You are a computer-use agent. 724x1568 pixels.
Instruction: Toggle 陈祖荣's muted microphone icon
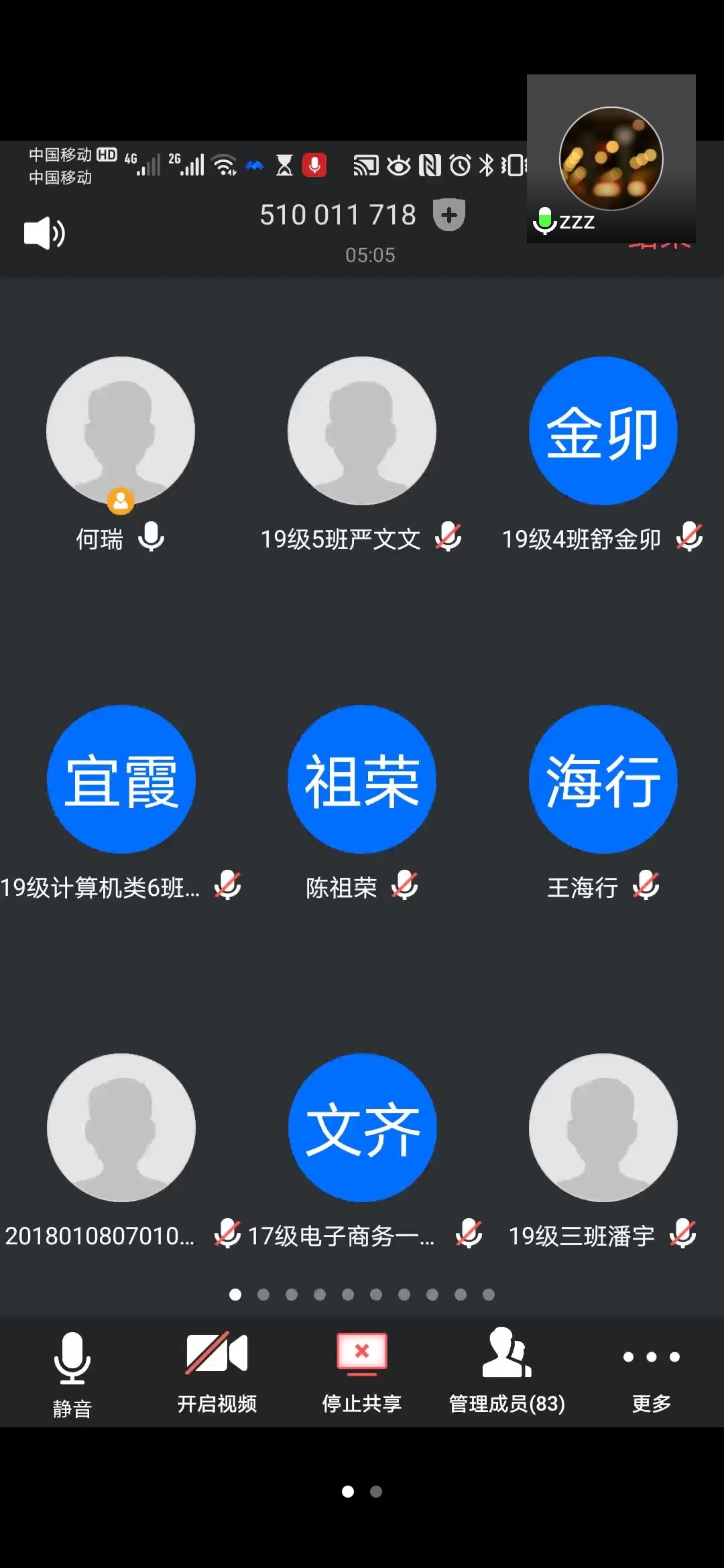click(405, 886)
